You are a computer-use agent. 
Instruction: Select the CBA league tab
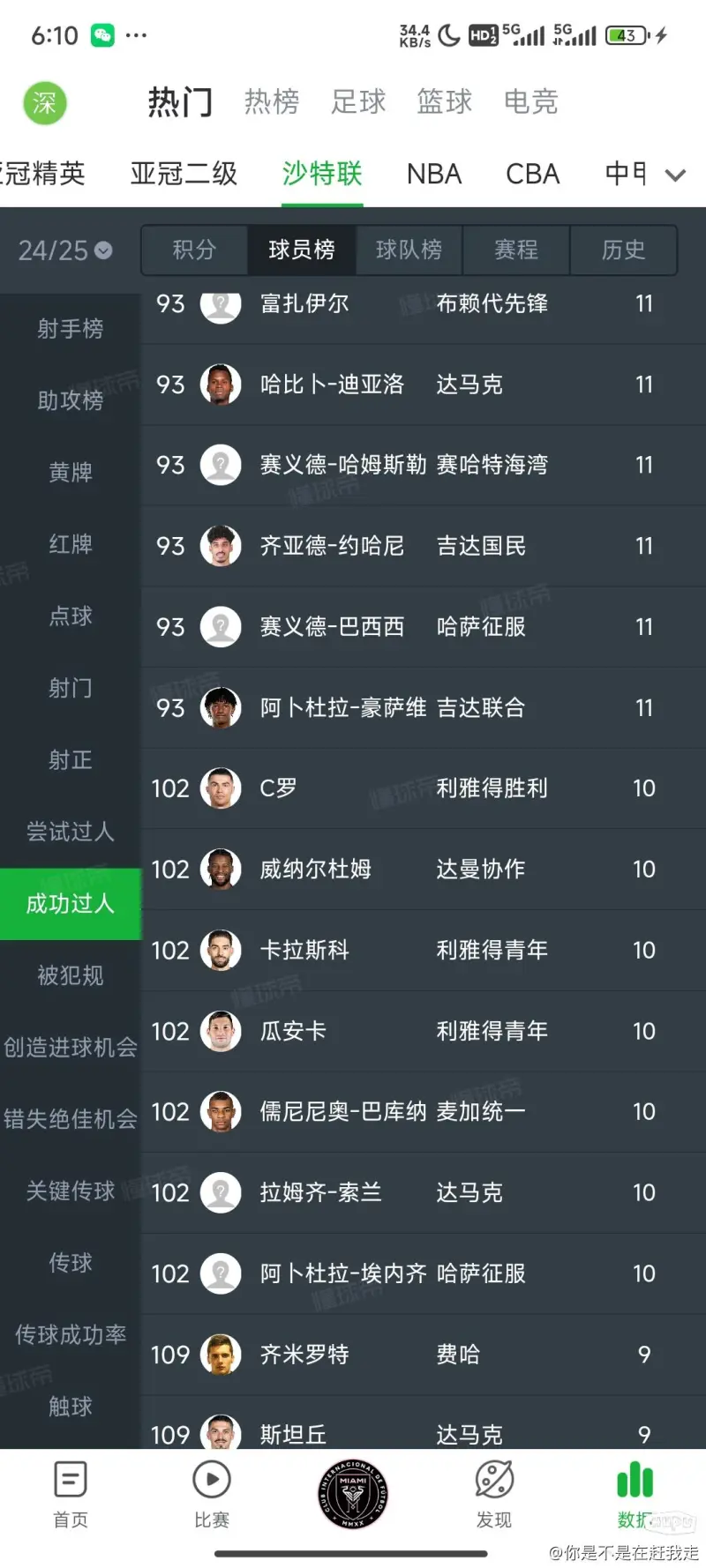coord(532,174)
